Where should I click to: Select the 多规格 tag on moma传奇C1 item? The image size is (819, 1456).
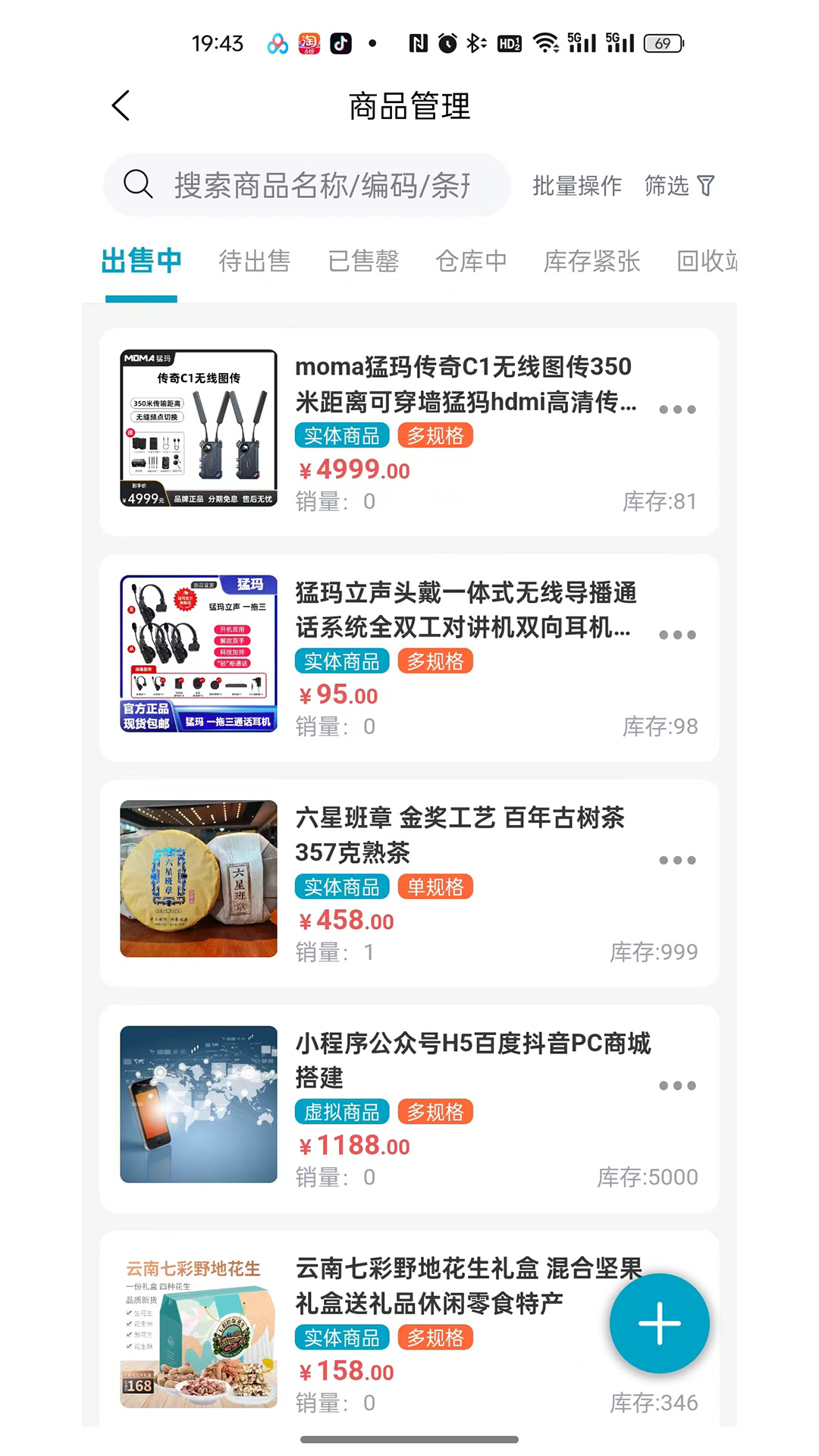[435, 435]
